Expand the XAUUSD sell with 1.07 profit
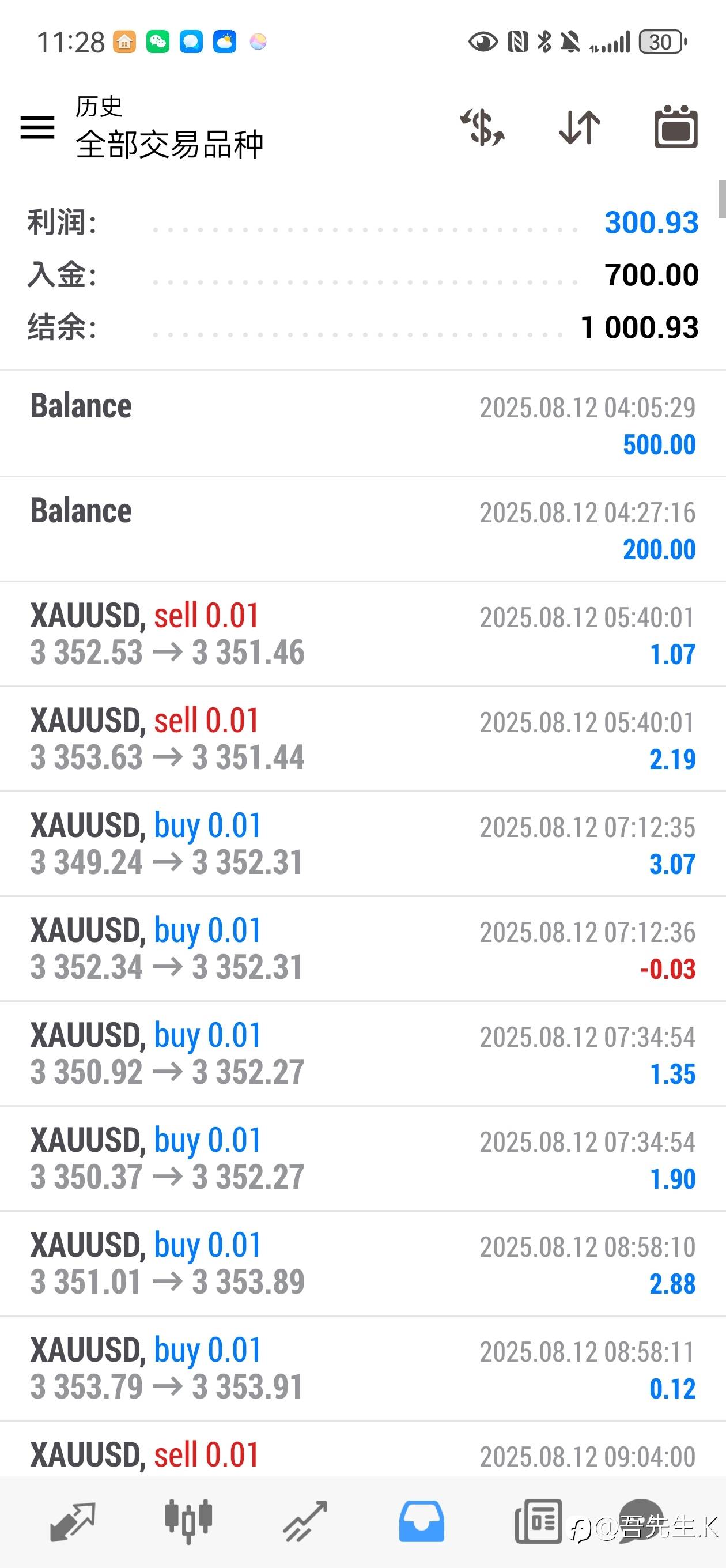Viewport: 726px width, 1568px height. (362, 634)
